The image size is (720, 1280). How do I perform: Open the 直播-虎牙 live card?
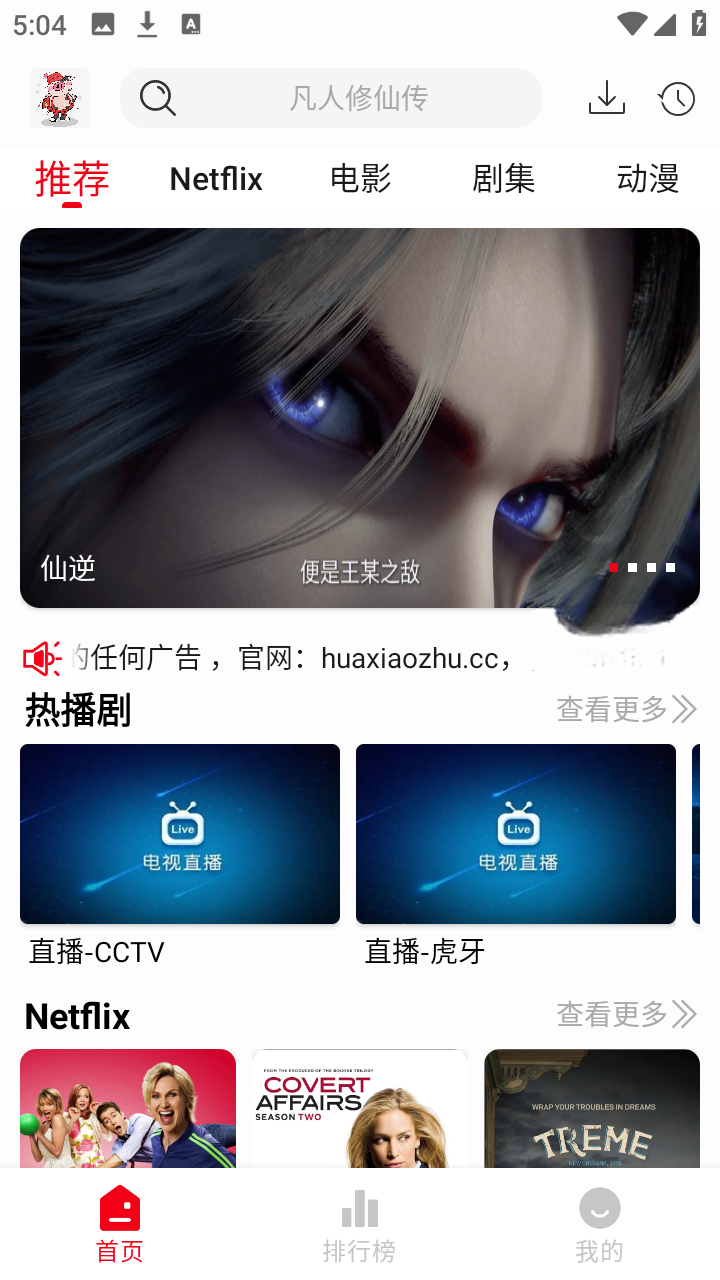(x=516, y=834)
